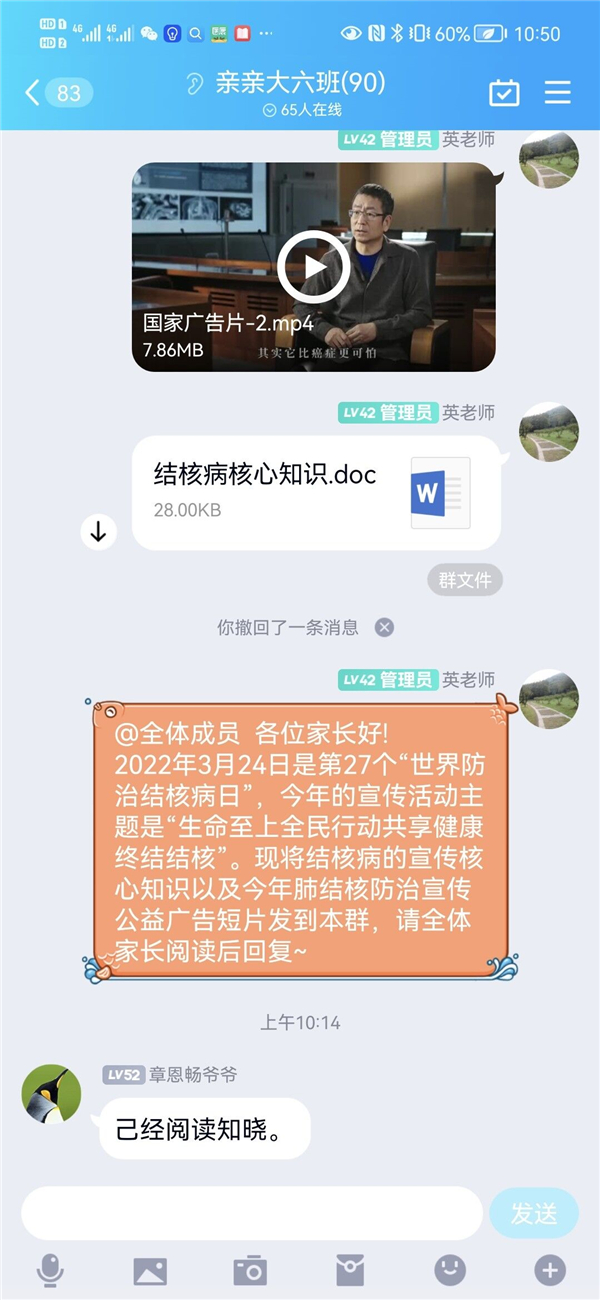Tap the message input field

(x=250, y=1213)
